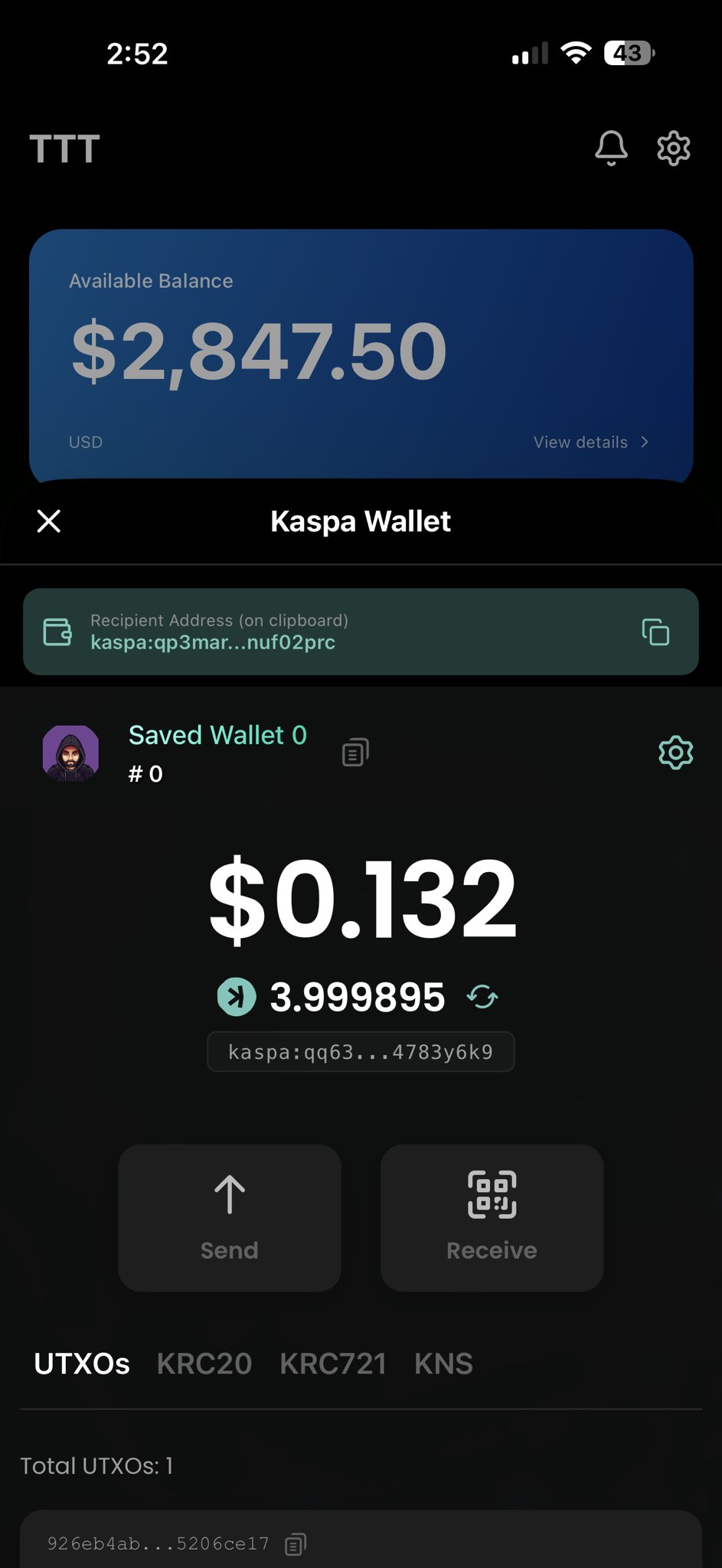This screenshot has height=1568, width=722.
Task: Tap the kaspa:qq63...4783y6k9 address chip
Action: coord(361,1052)
